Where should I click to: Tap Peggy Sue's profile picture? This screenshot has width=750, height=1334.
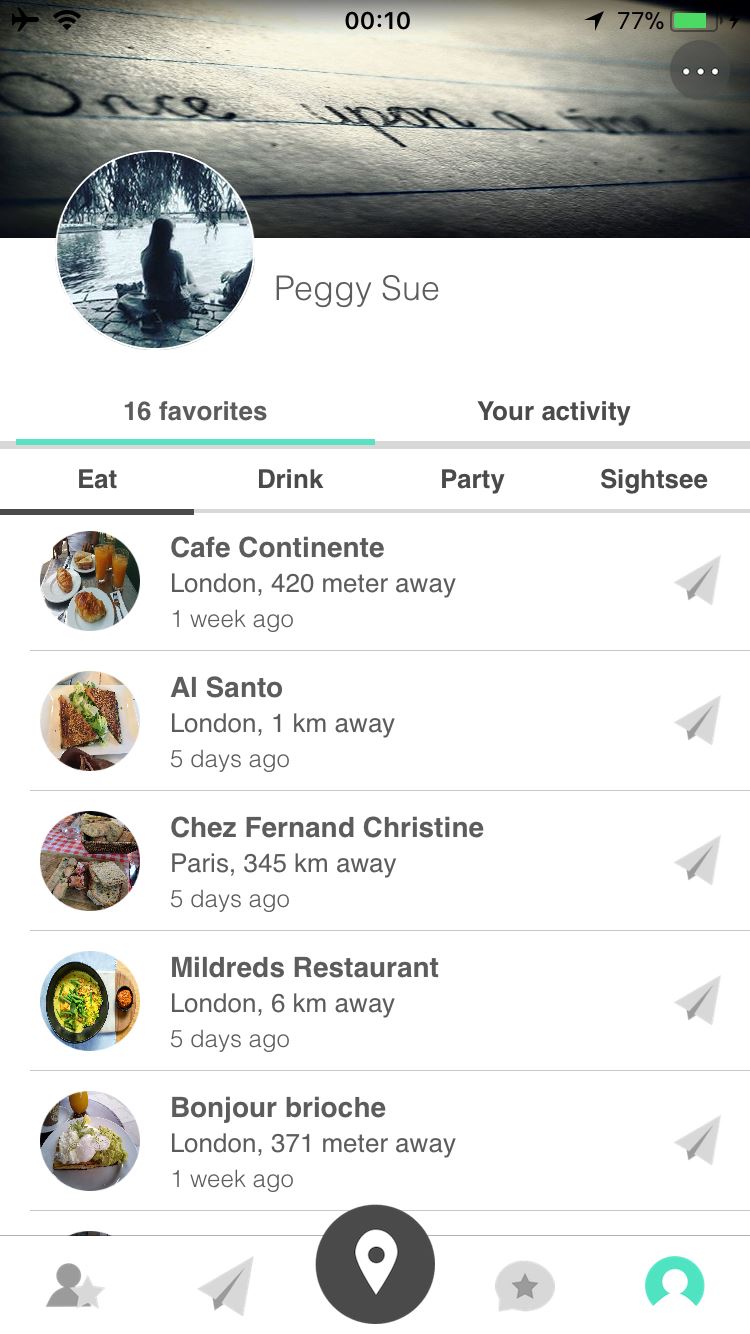click(x=155, y=250)
